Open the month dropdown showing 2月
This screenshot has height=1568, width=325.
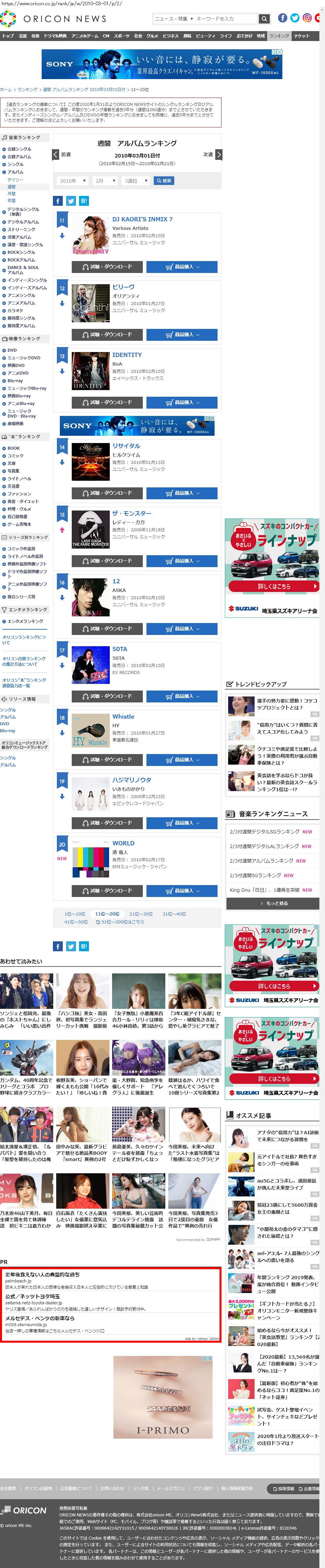pyautogui.click(x=105, y=181)
